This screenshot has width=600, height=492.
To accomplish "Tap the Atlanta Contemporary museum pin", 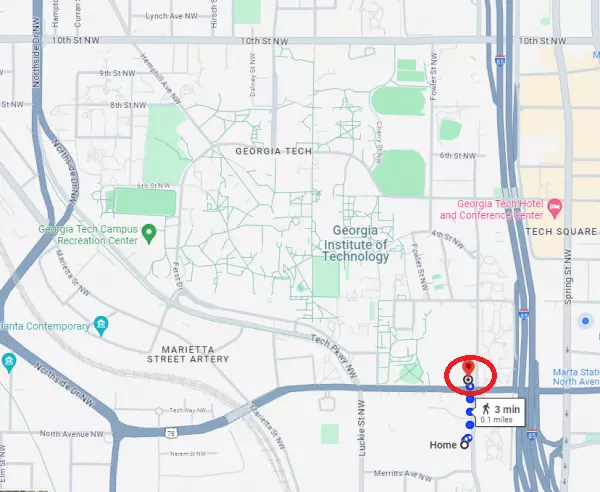I will coord(100,324).
